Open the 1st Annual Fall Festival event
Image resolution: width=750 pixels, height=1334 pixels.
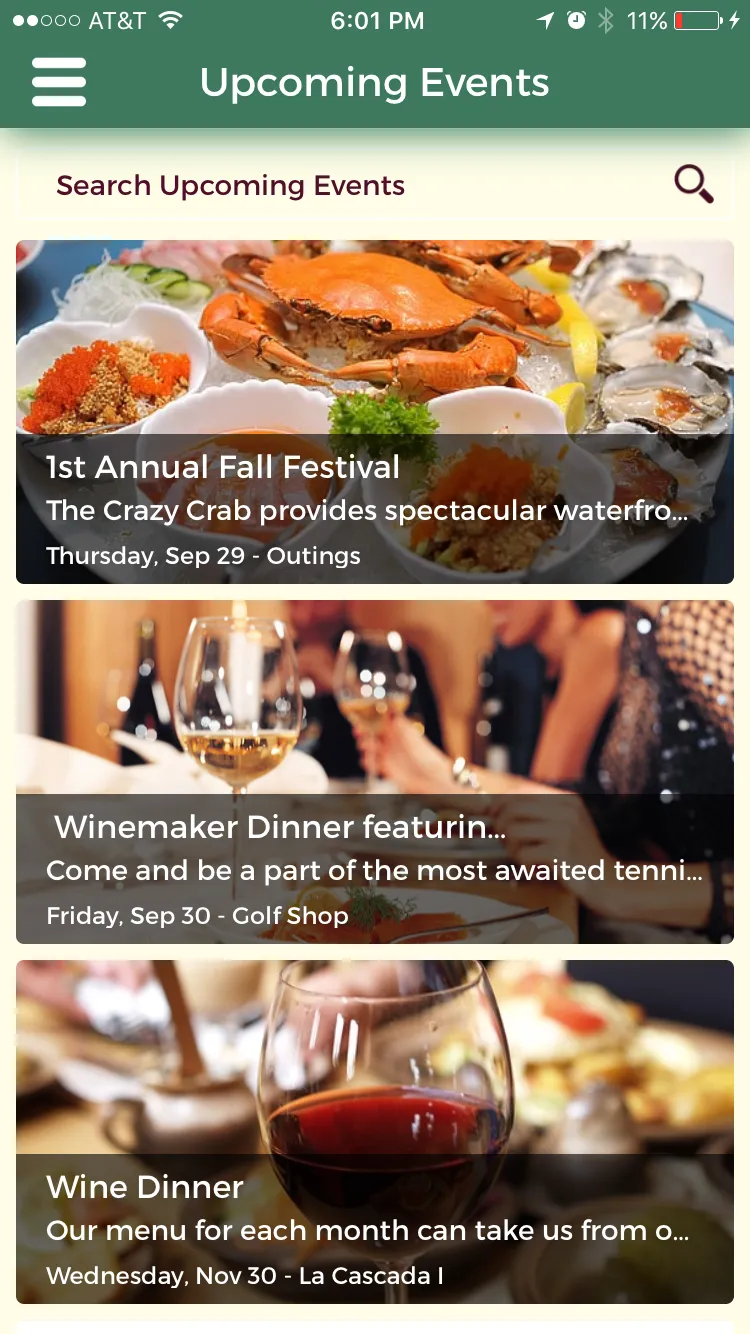(375, 412)
